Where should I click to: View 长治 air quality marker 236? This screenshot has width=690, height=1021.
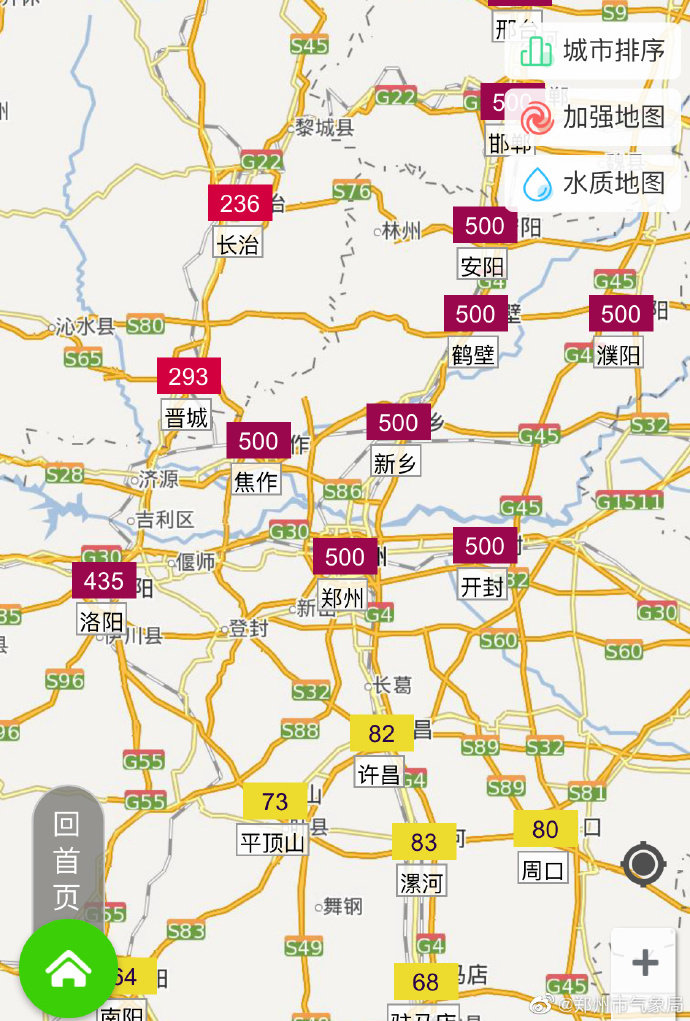pos(240,204)
